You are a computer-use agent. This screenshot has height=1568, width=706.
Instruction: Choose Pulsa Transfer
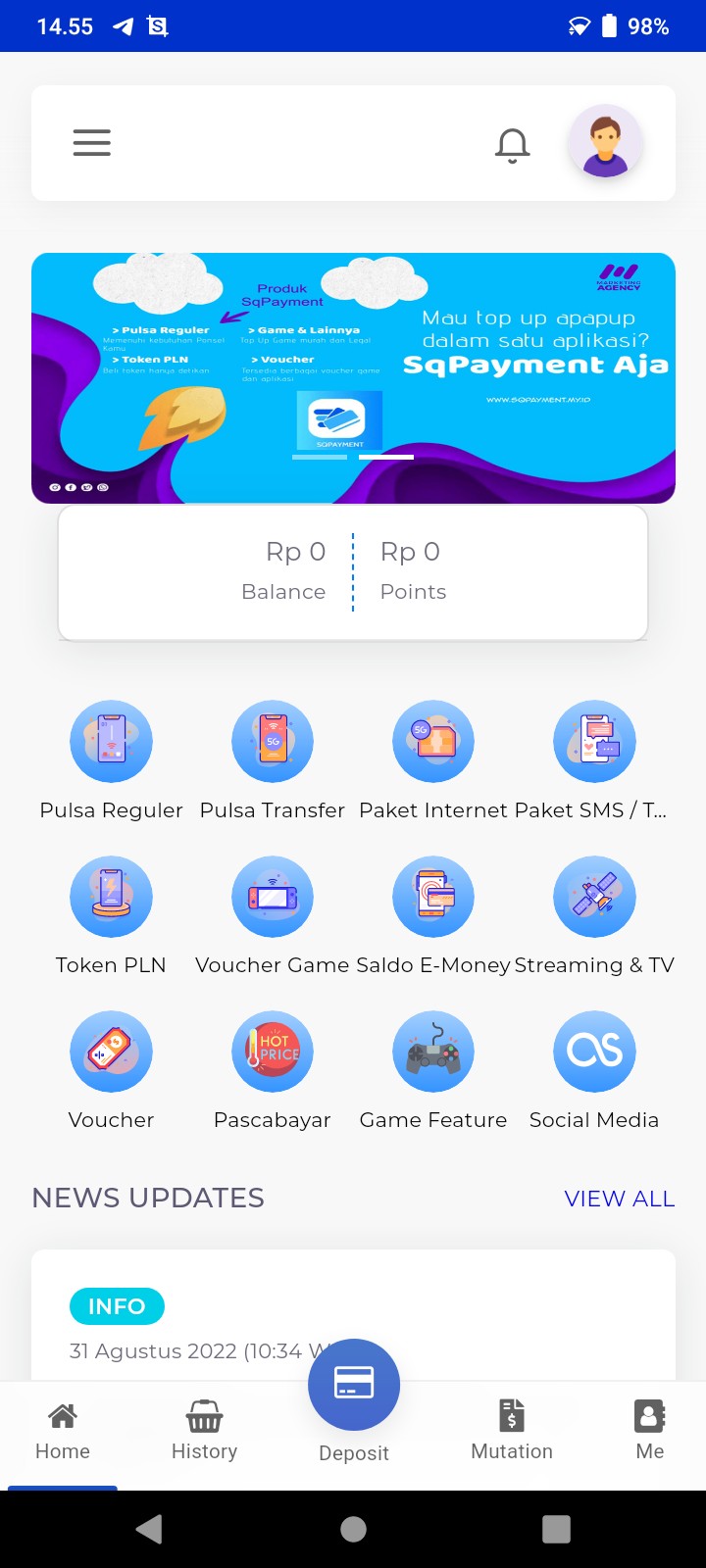pyautogui.click(x=273, y=742)
